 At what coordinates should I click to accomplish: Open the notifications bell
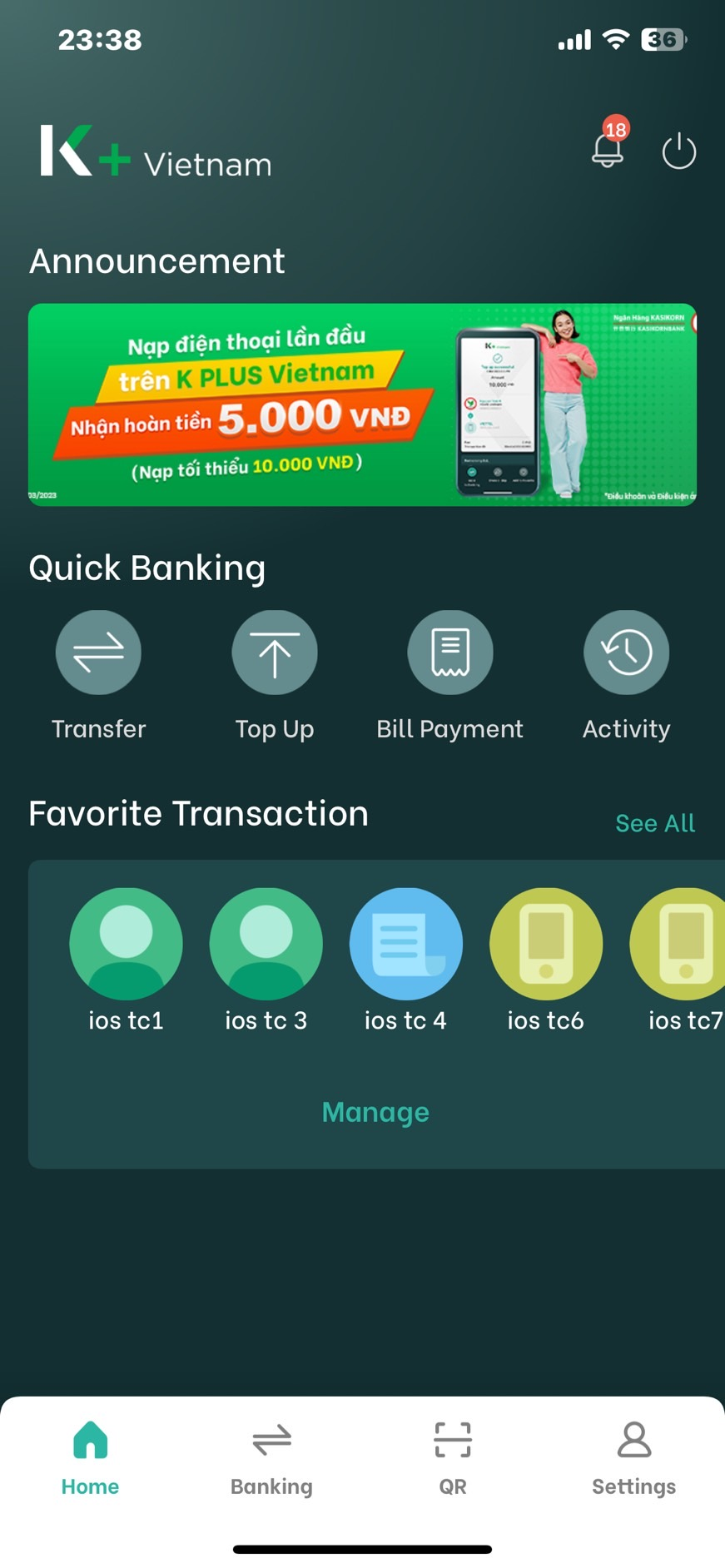pyautogui.click(x=608, y=150)
